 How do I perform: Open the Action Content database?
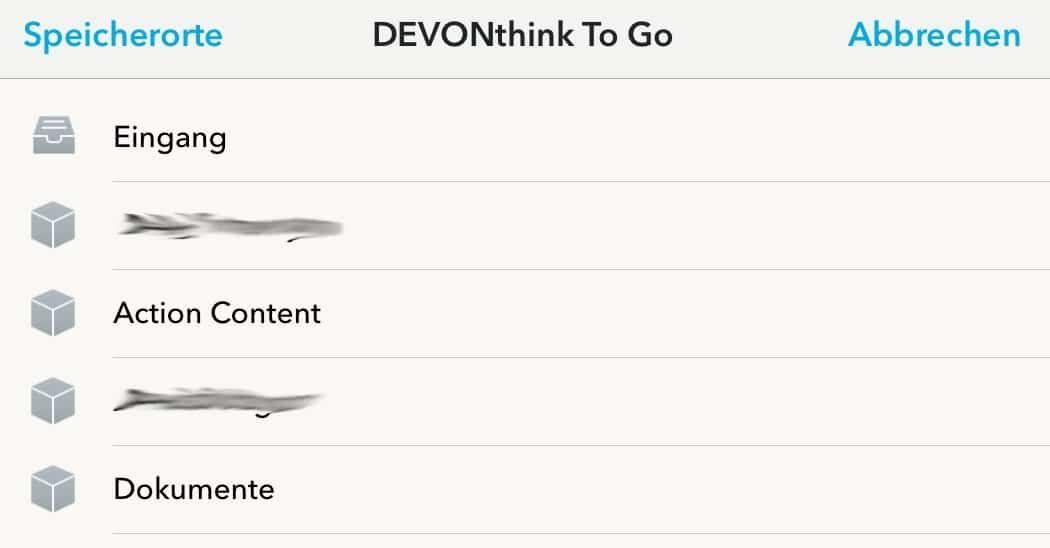point(217,313)
